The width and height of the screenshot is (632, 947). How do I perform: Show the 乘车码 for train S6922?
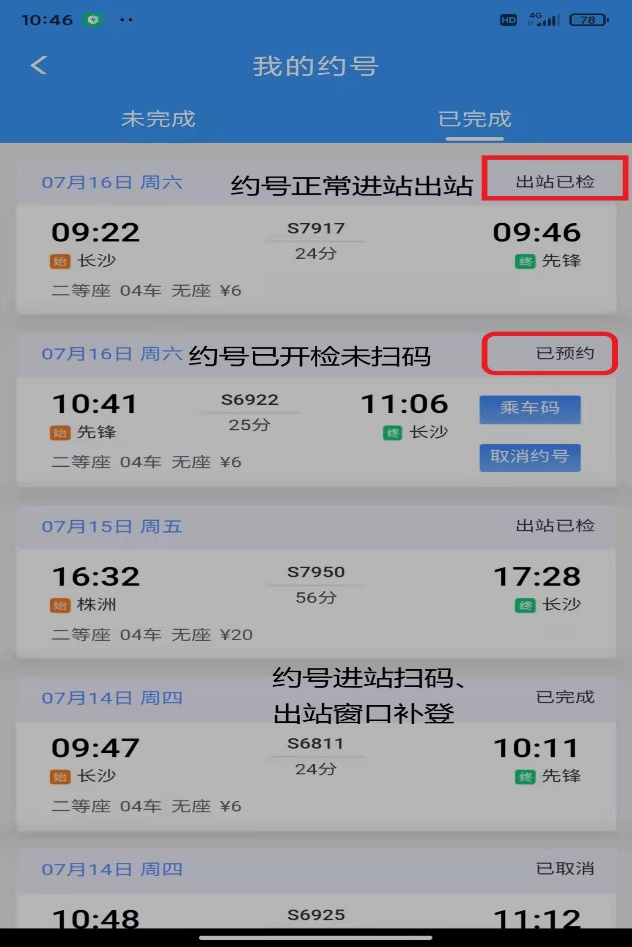tap(530, 409)
